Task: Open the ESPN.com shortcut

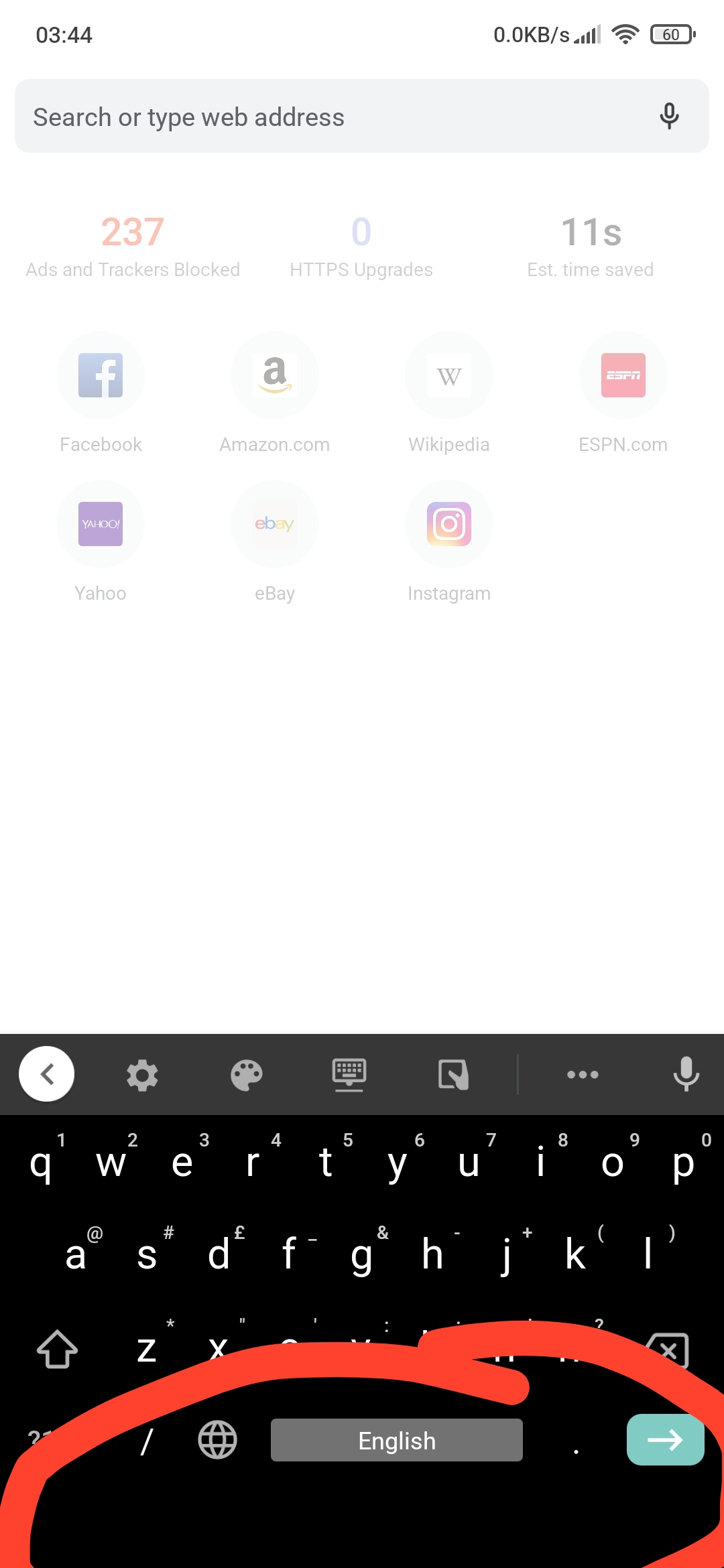Action: click(x=623, y=393)
